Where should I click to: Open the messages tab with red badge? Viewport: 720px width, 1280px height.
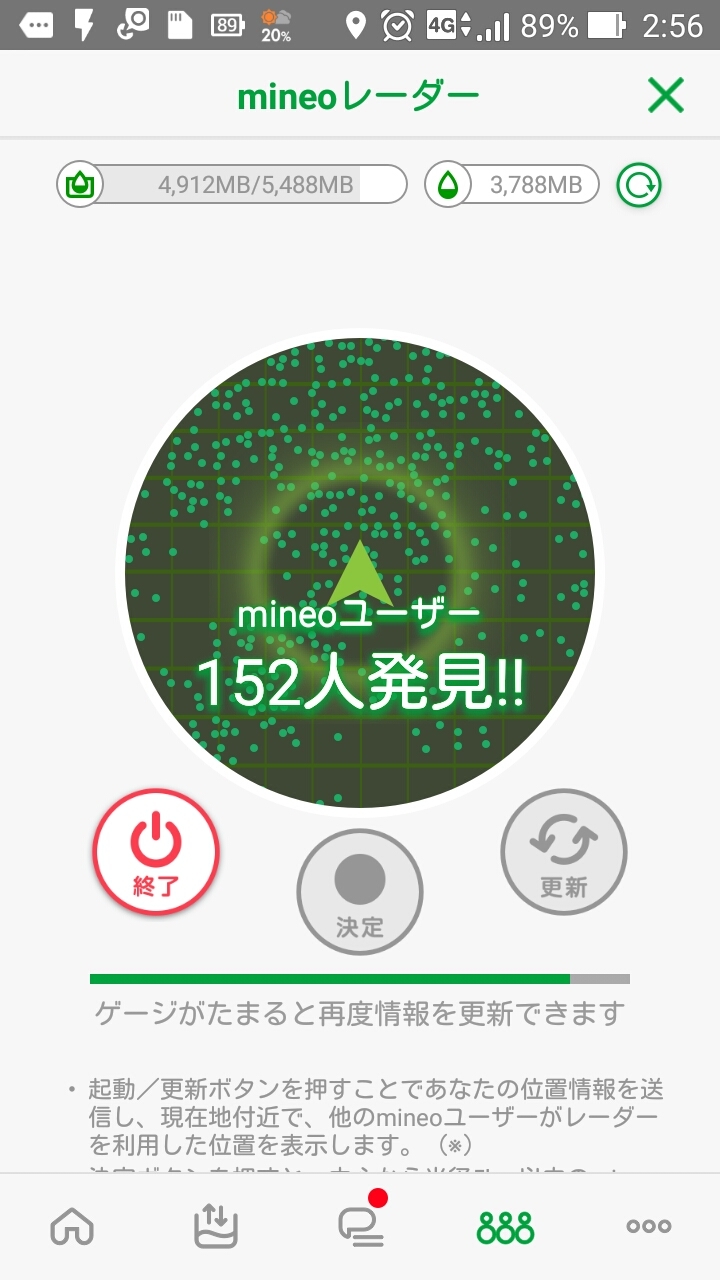click(x=360, y=1226)
